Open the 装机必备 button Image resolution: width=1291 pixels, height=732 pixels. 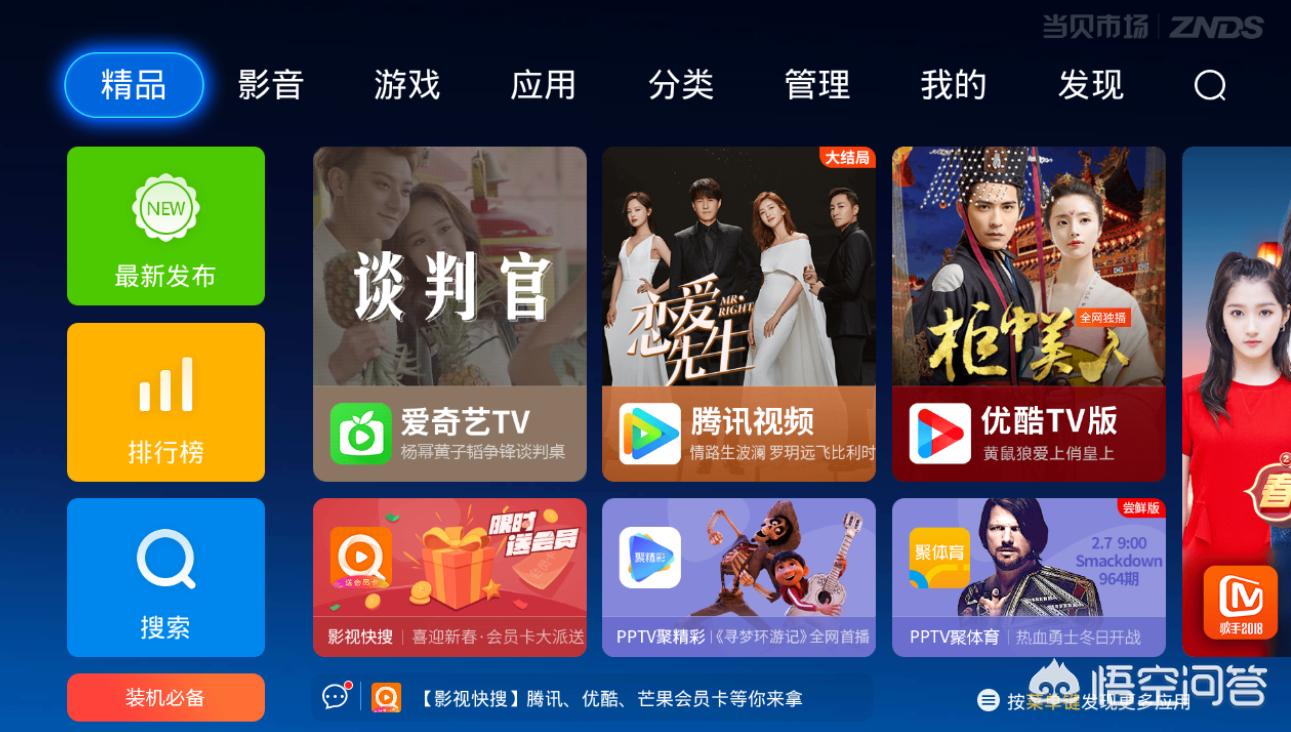166,697
